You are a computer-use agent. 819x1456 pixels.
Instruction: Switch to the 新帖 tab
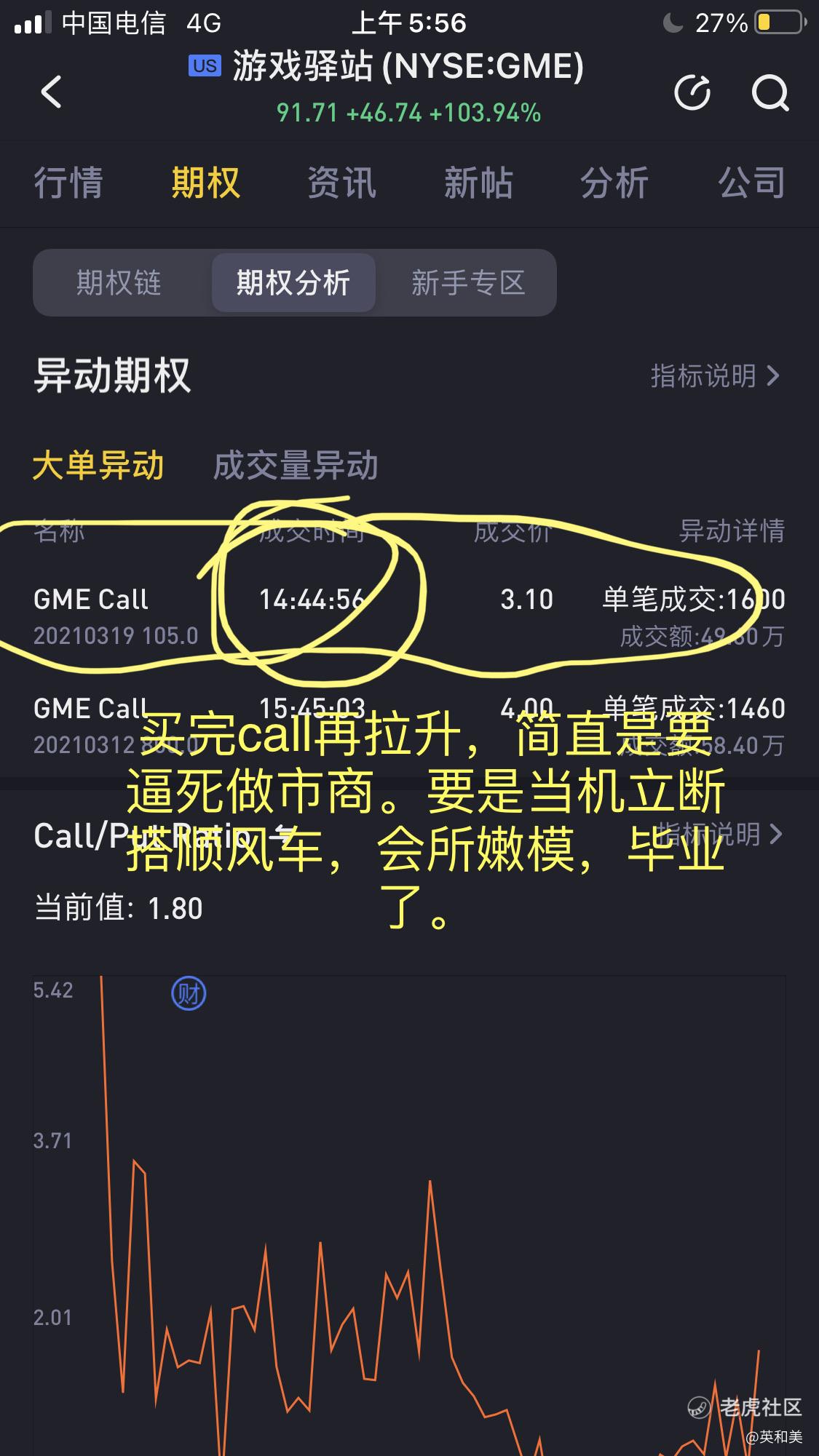[478, 182]
